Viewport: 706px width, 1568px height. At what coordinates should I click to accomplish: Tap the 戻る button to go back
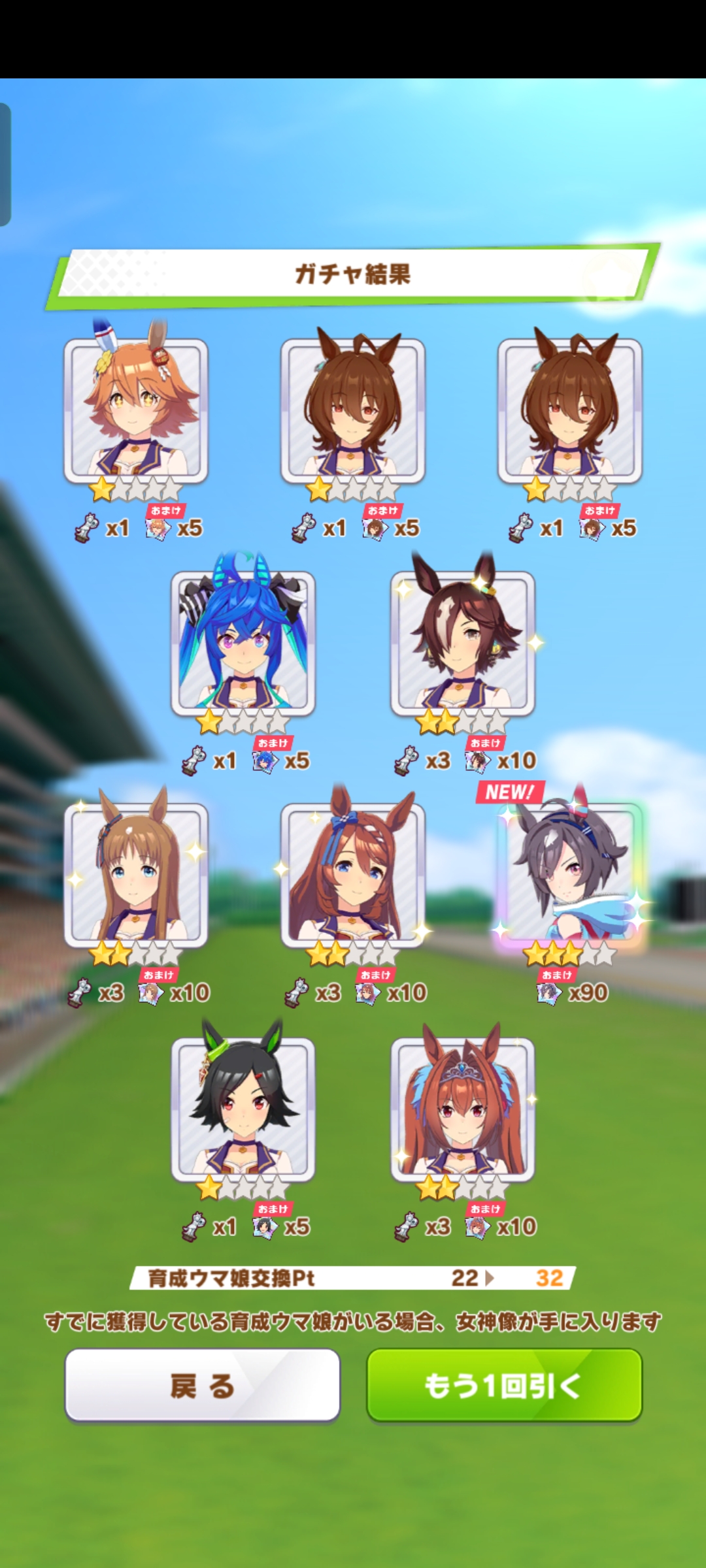pyautogui.click(x=202, y=1384)
